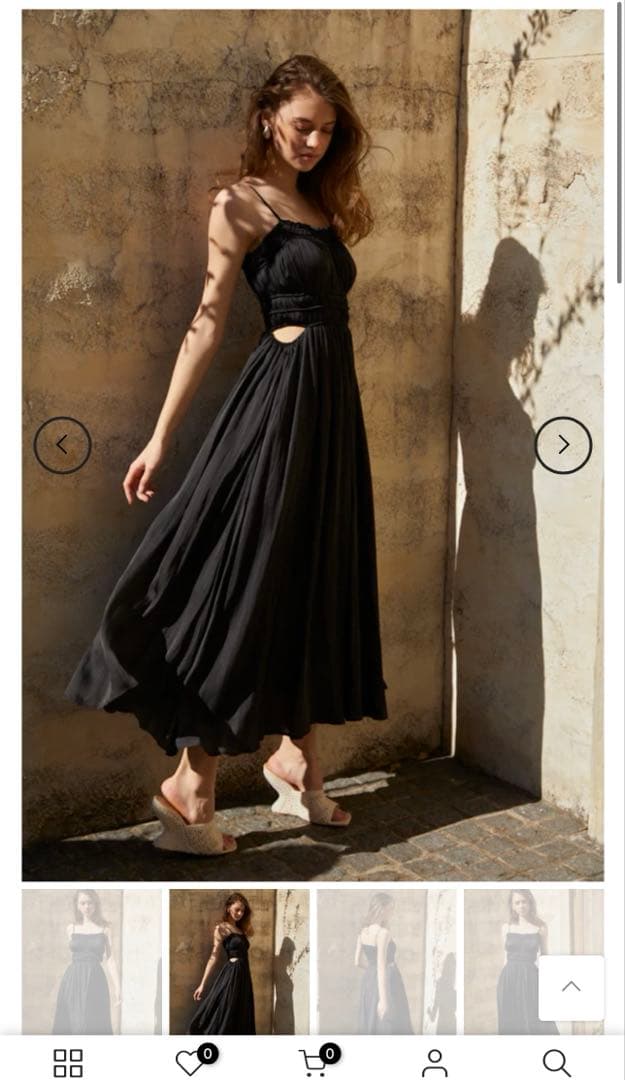This screenshot has height=1080, width=625.
Task: Open the wishlist heart
Action: (190, 1062)
